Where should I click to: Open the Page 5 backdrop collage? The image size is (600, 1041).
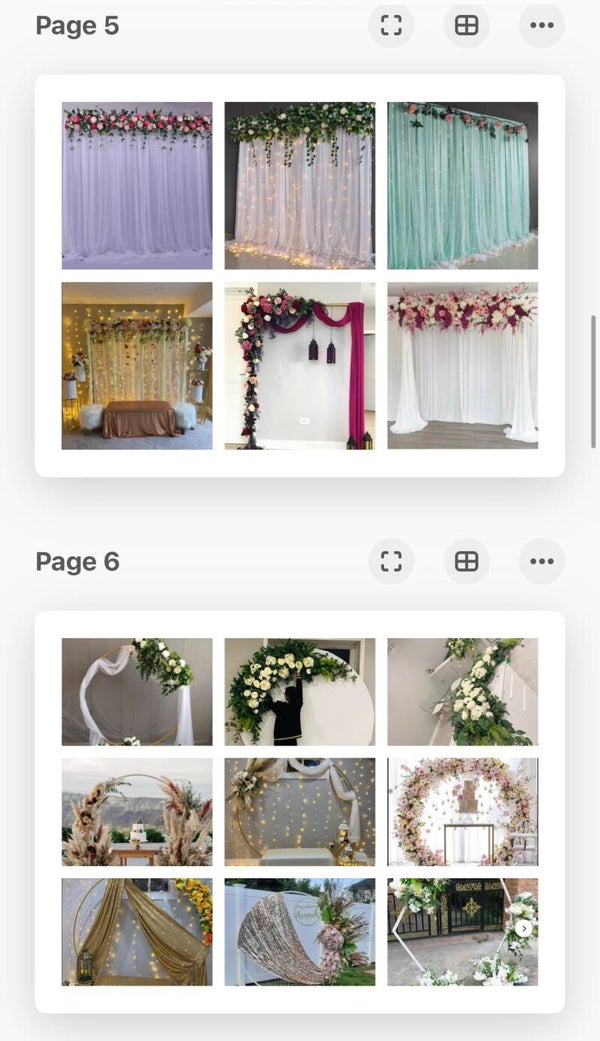click(x=300, y=275)
